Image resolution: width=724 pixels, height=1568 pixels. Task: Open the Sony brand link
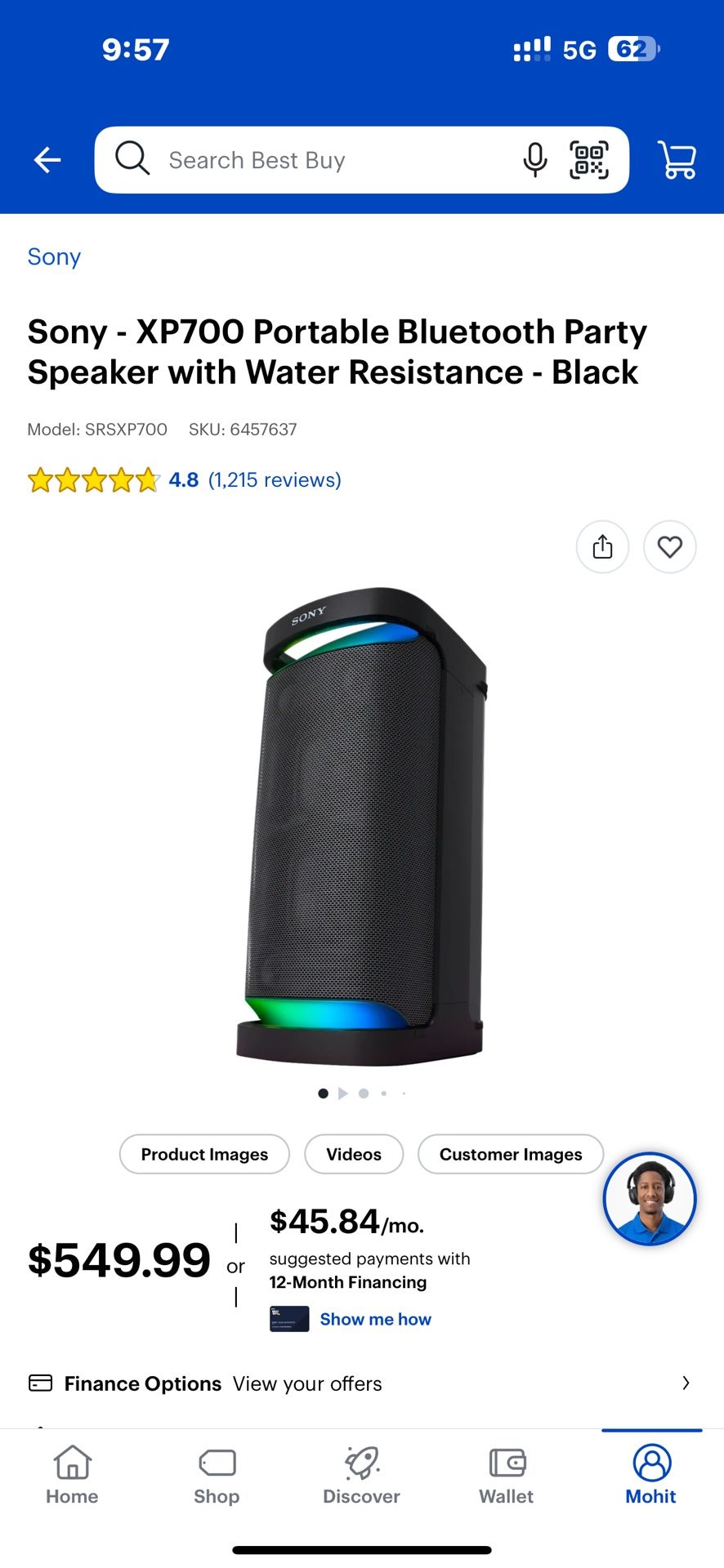[54, 257]
